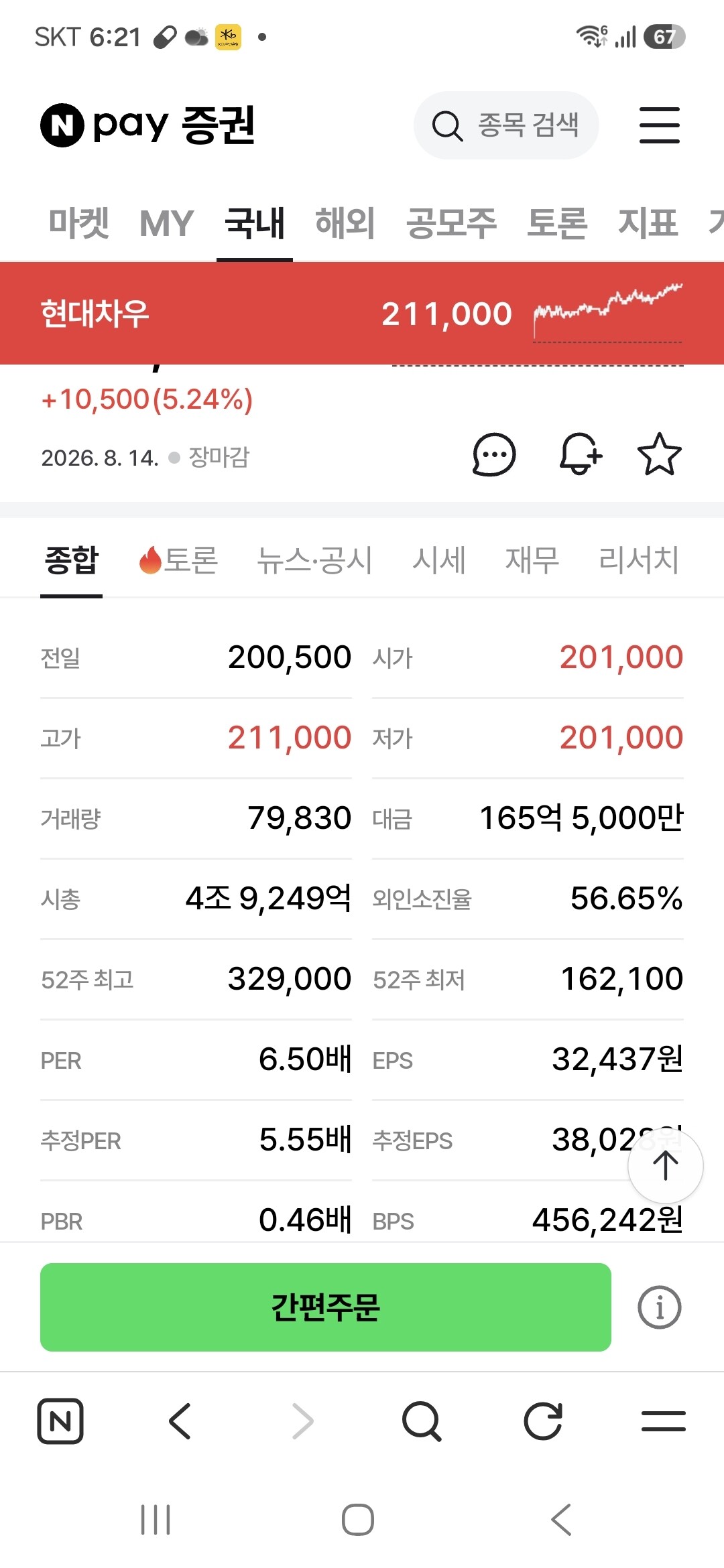Open the 지표 tab
The image size is (724, 1568).
coord(648,223)
